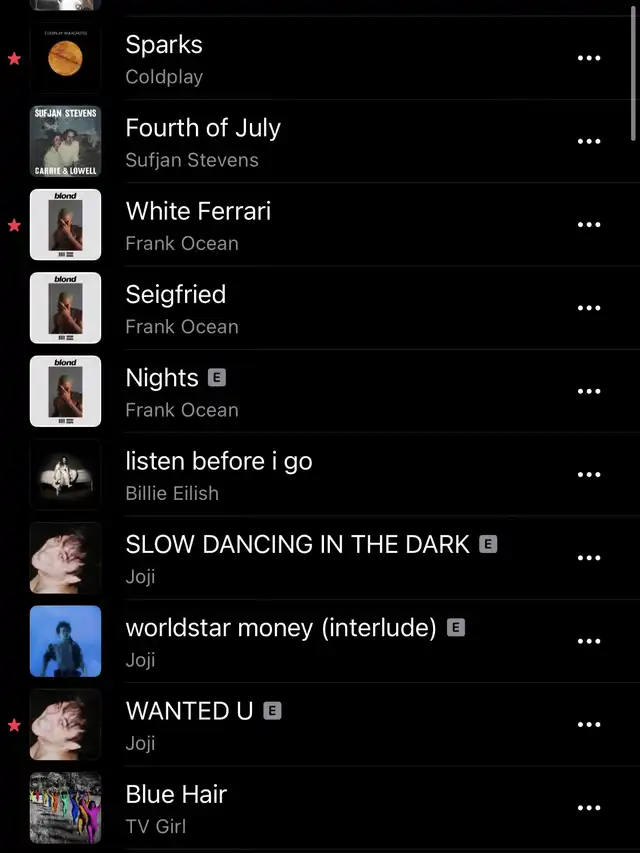Viewport: 640px width, 853px height.
Task: Open more options for Sparks
Action: (589, 58)
